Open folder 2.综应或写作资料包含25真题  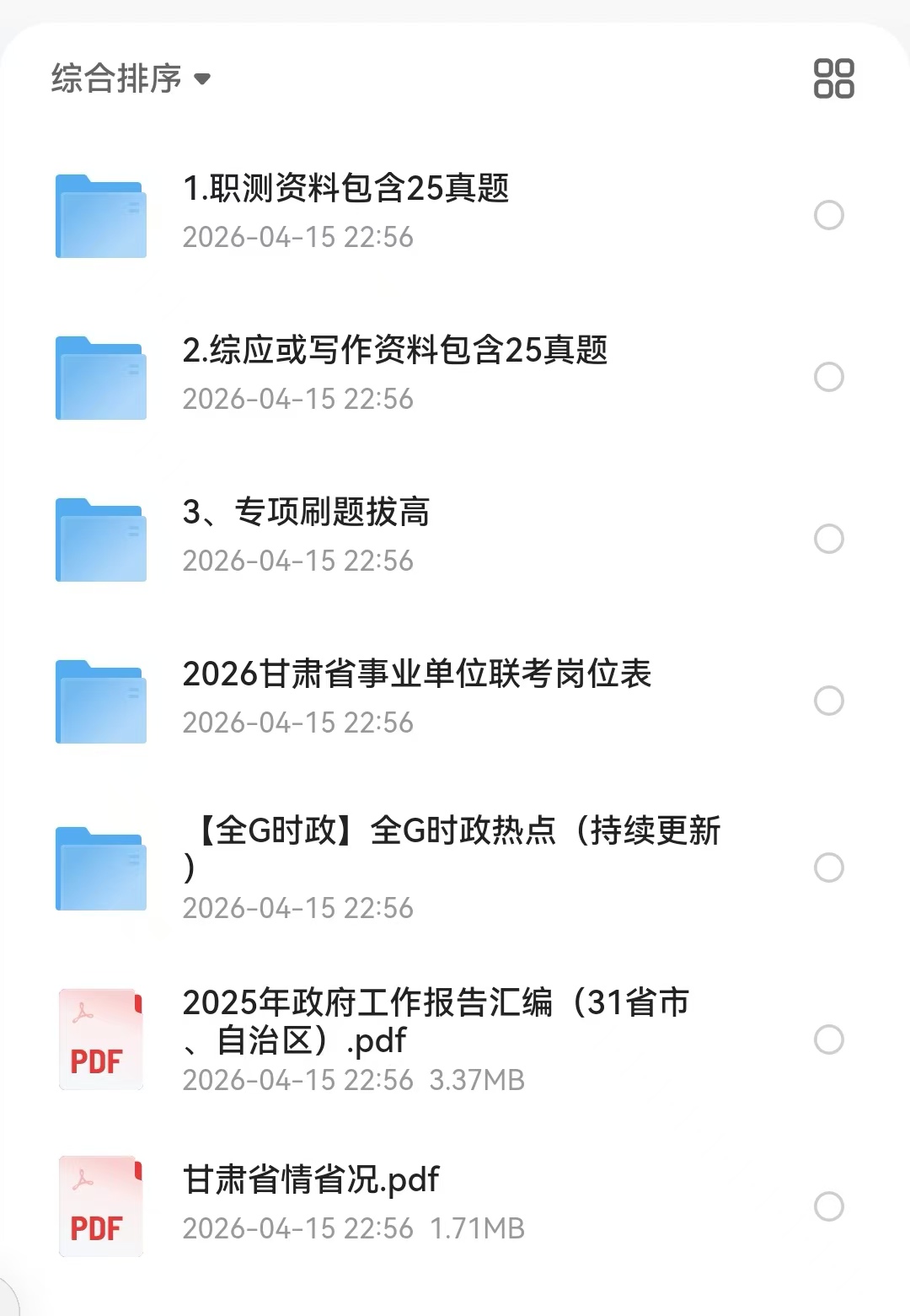point(394,351)
